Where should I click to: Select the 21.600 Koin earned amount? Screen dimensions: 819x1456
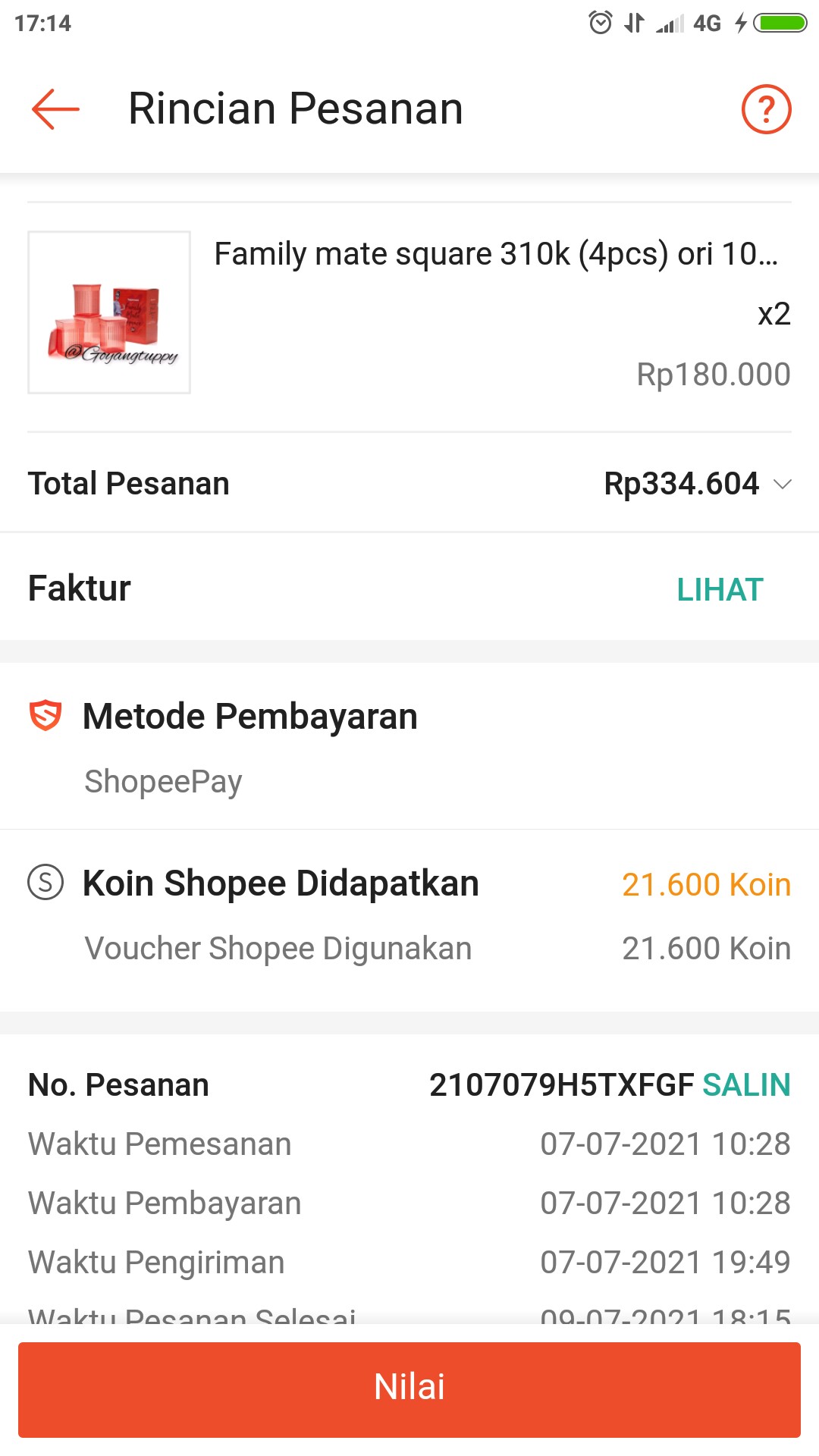(x=706, y=883)
